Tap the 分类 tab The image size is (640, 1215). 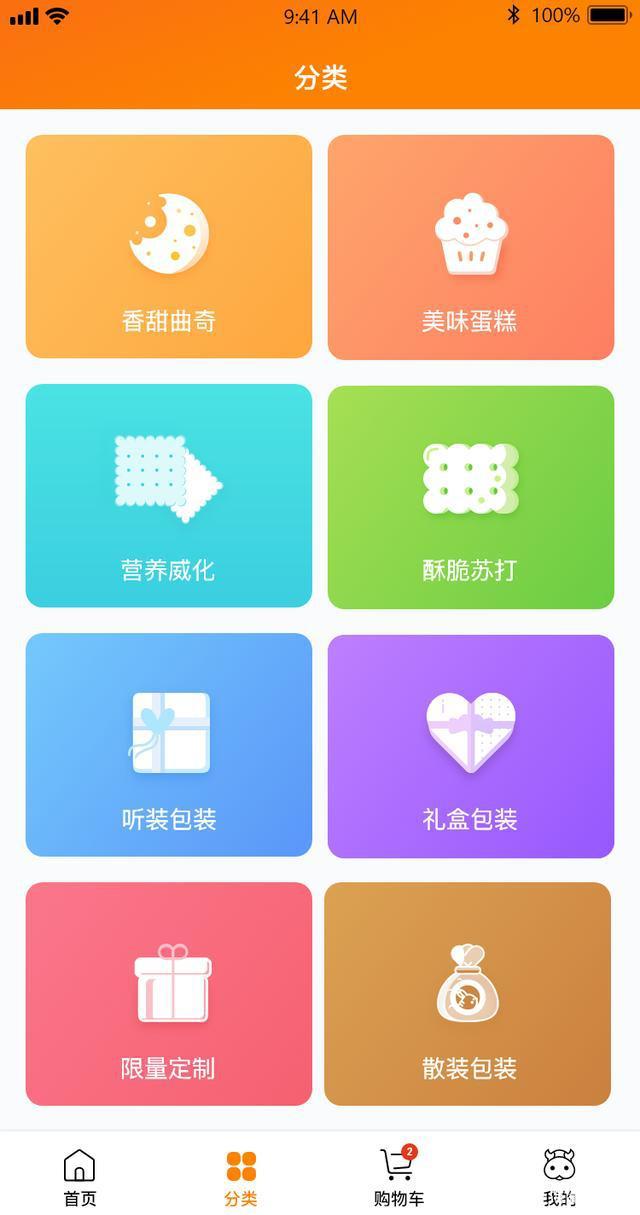[241, 1178]
